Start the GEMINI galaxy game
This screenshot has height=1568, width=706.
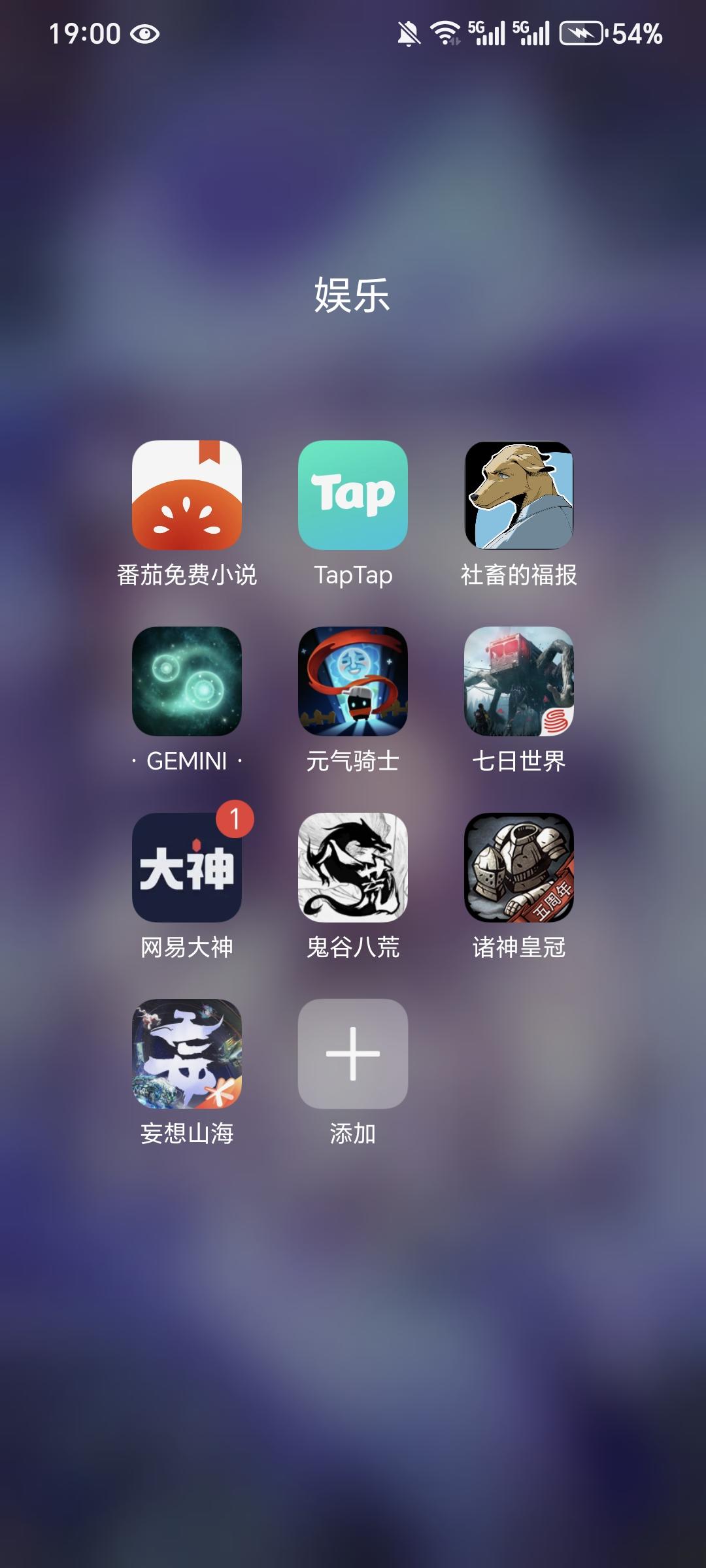click(185, 685)
